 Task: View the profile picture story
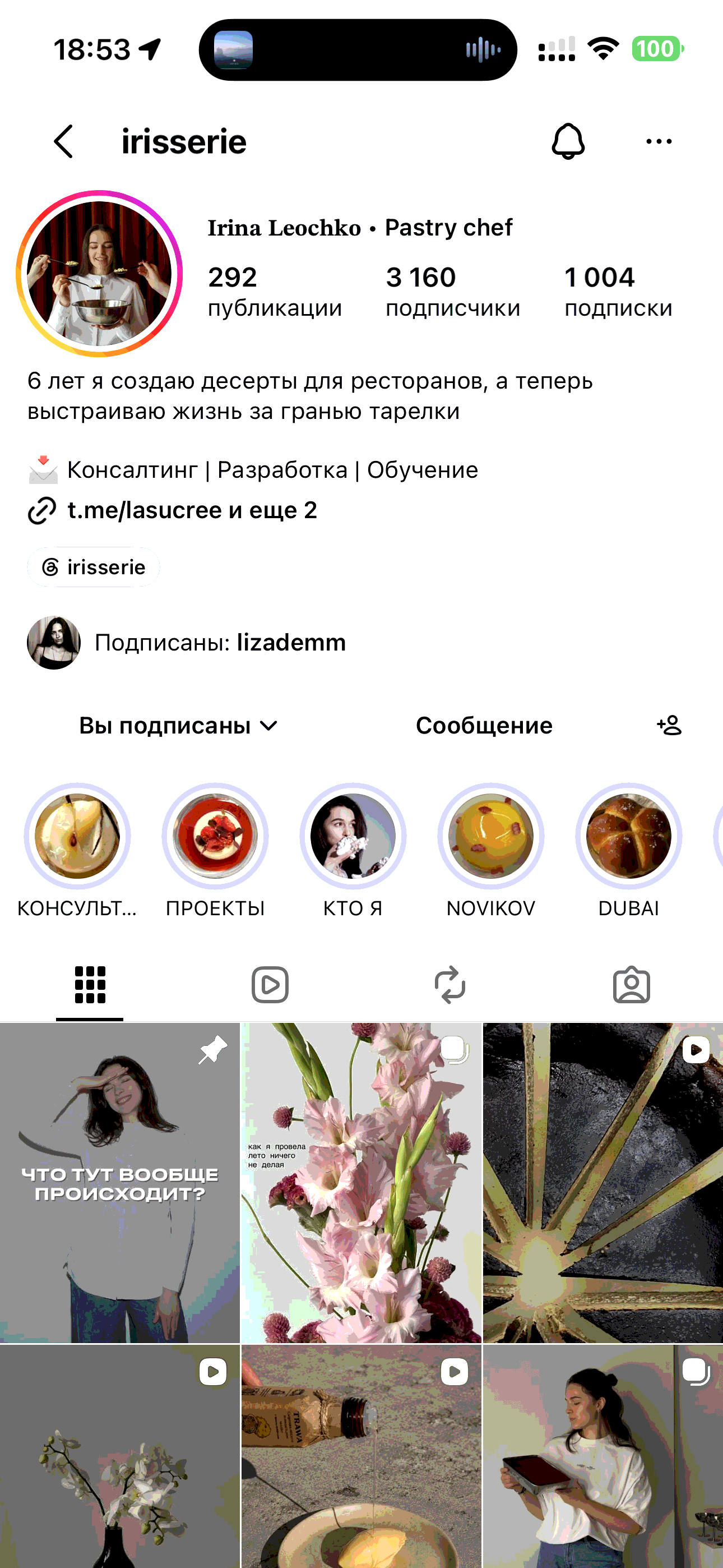tap(99, 274)
